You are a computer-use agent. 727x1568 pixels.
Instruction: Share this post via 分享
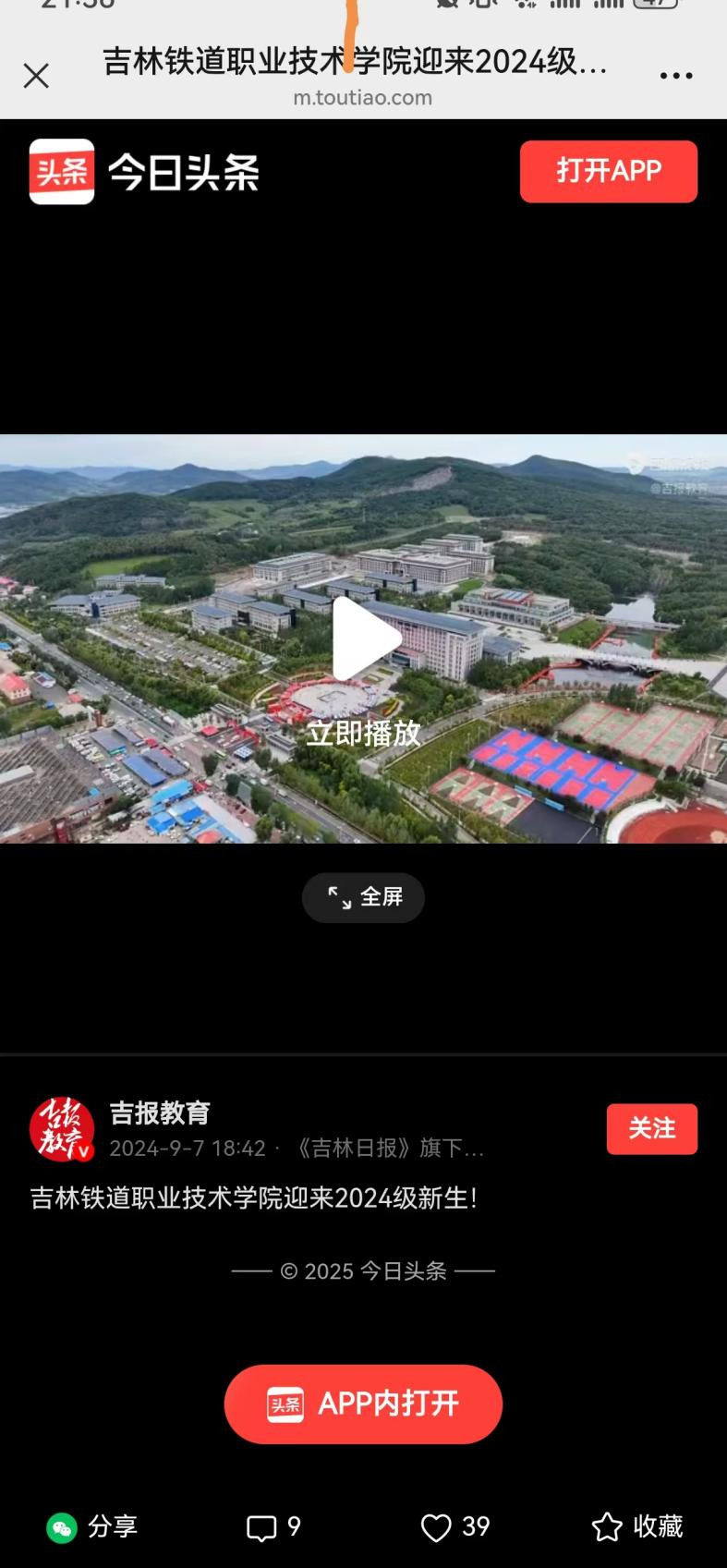[x=92, y=1526]
